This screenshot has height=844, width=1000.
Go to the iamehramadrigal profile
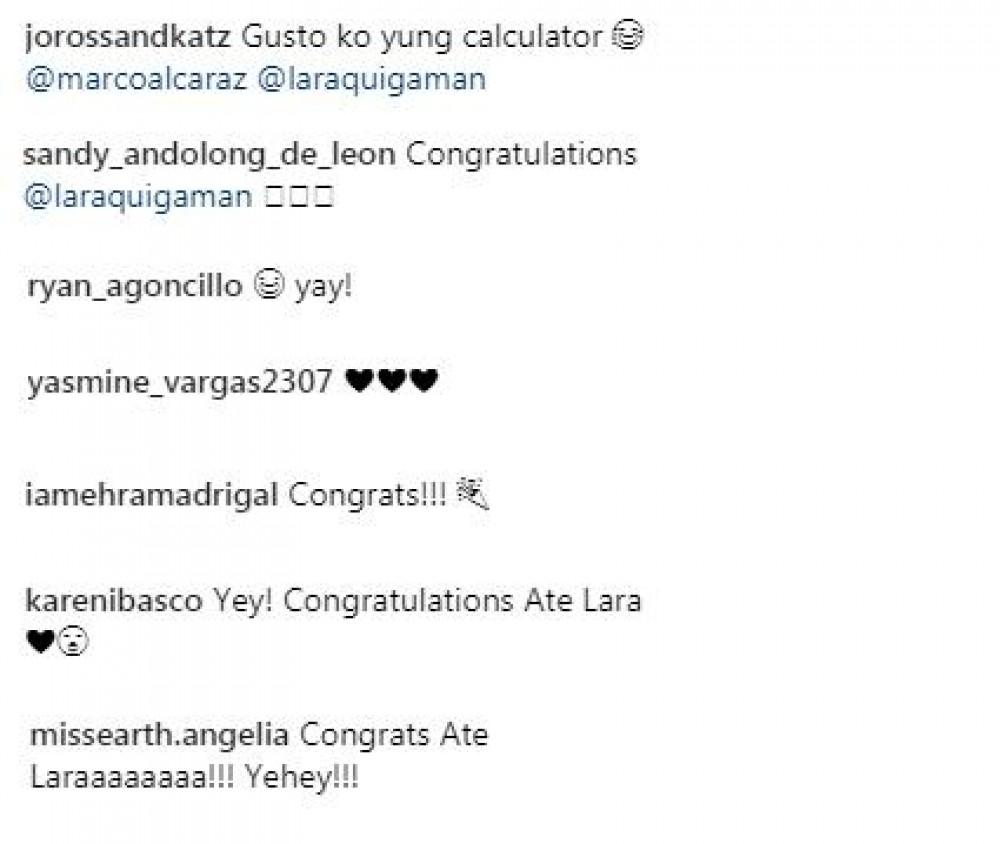tap(152, 494)
